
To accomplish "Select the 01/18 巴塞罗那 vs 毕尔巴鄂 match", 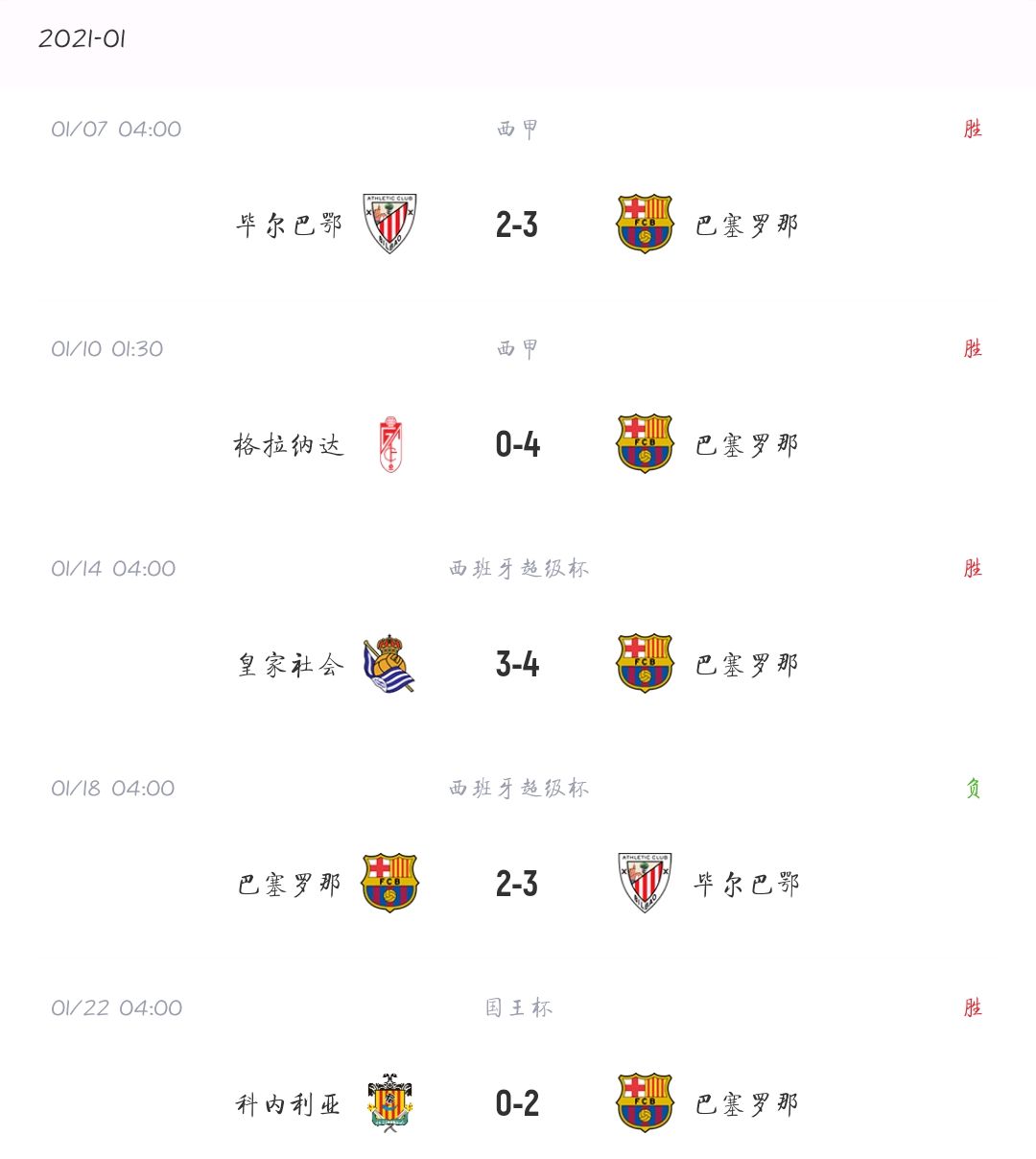I will coord(517,884).
